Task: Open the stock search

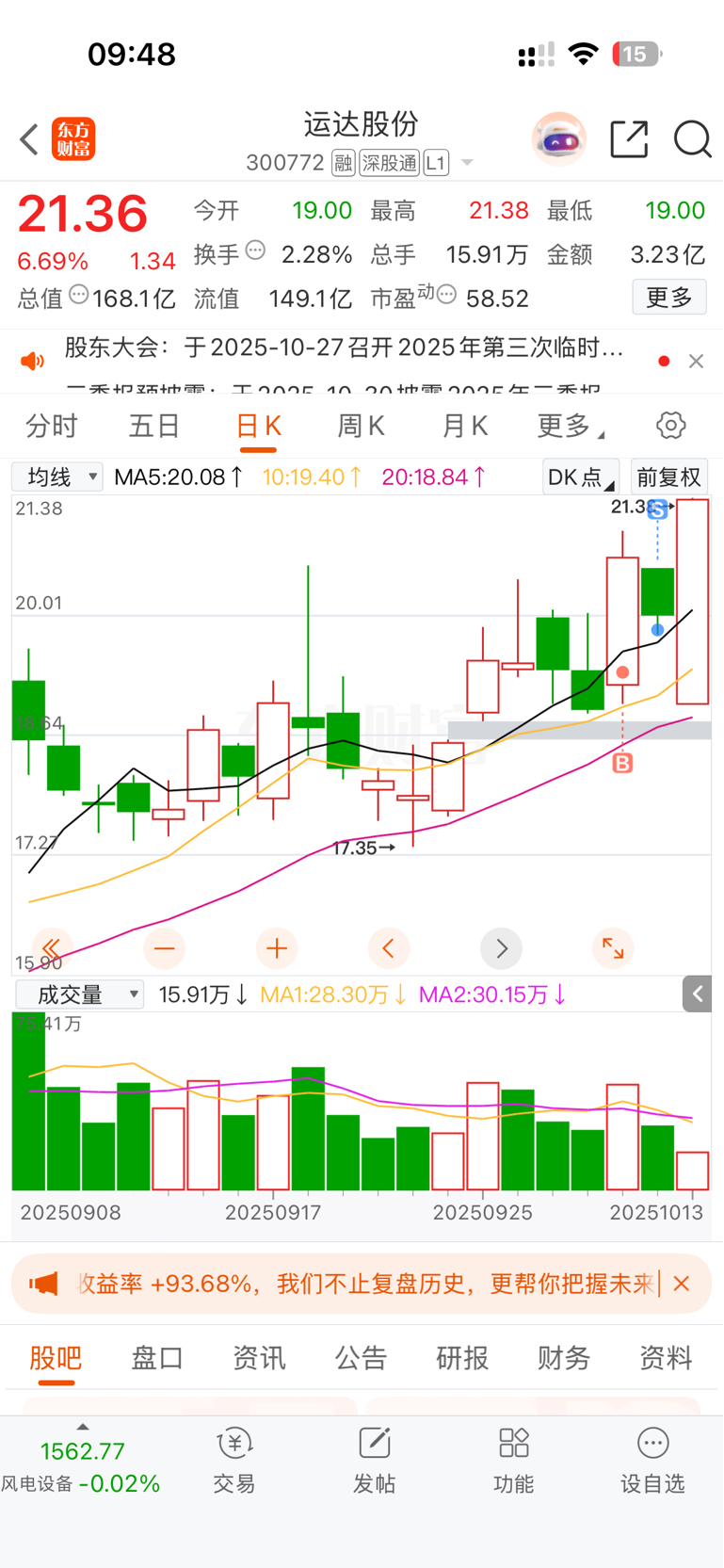Action: 692,139
